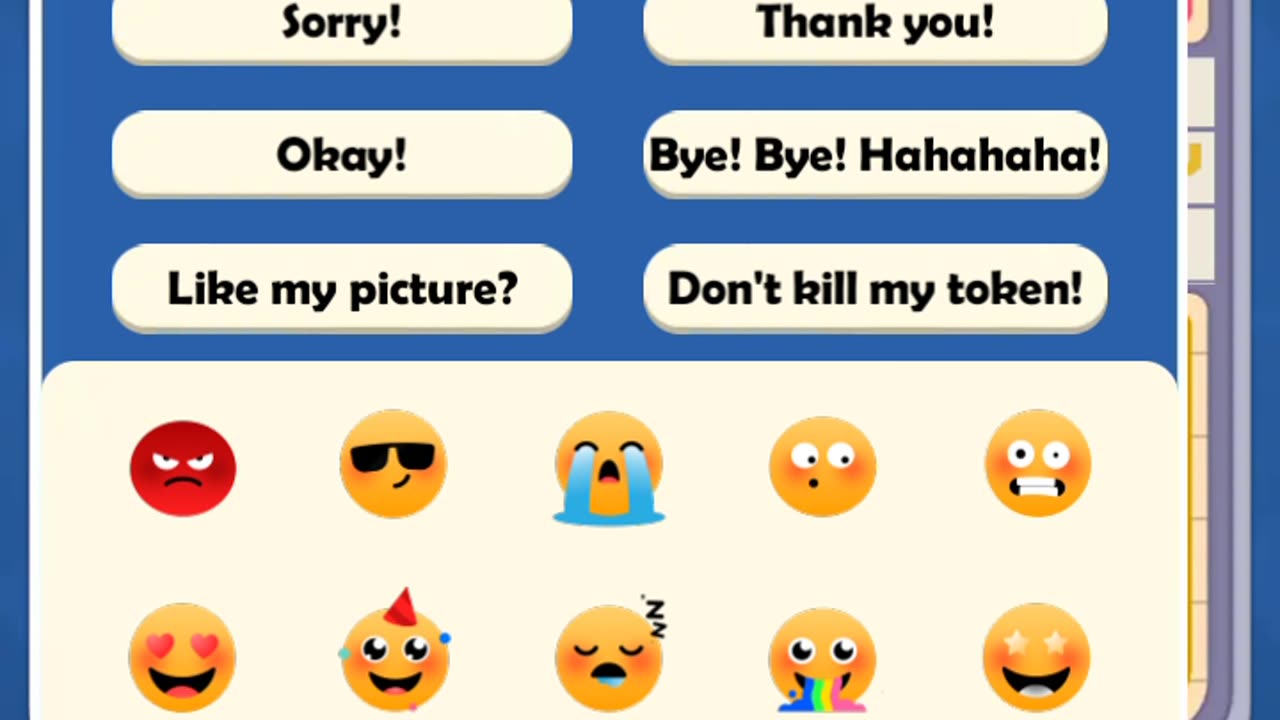
Task: Send the star-eyes emoji
Action: click(x=1036, y=657)
